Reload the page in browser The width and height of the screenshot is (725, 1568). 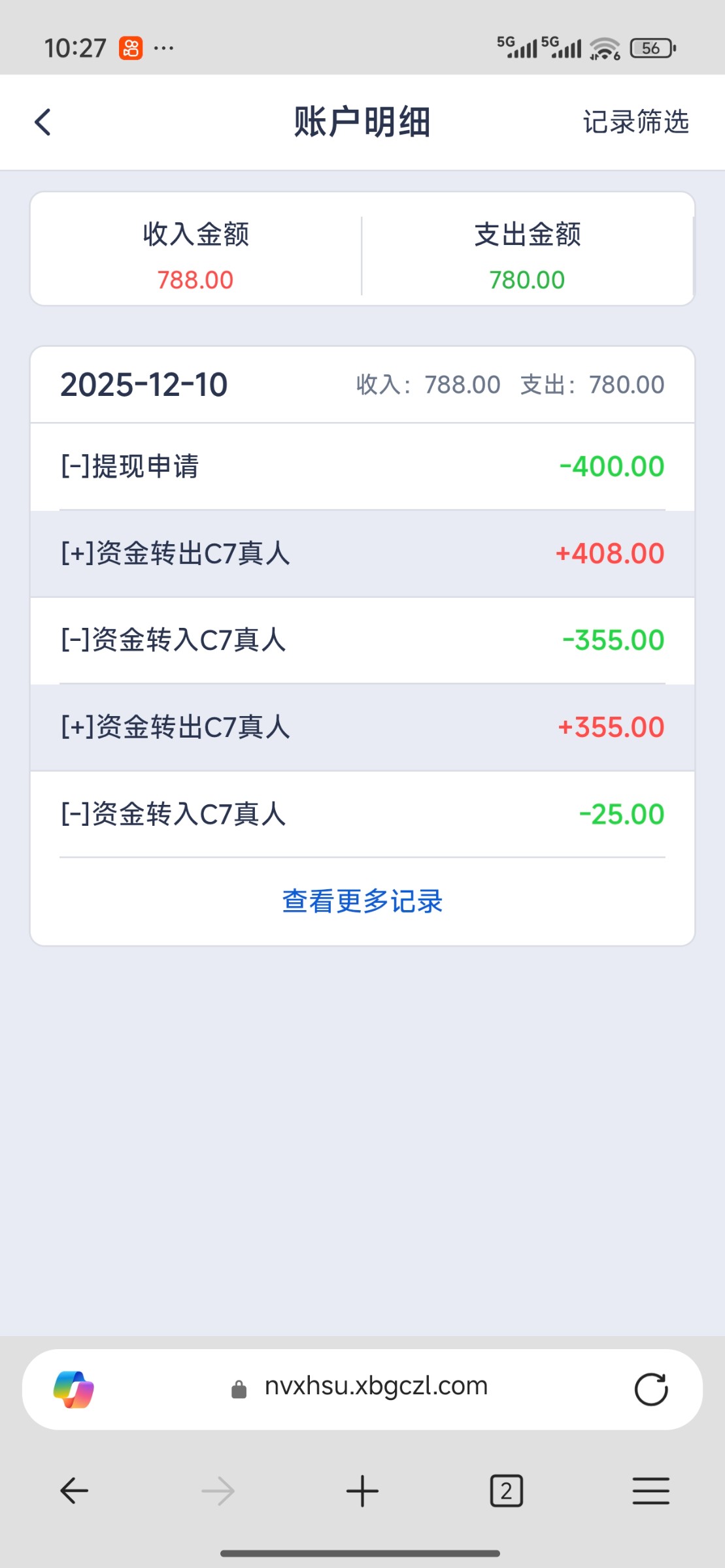point(650,1390)
